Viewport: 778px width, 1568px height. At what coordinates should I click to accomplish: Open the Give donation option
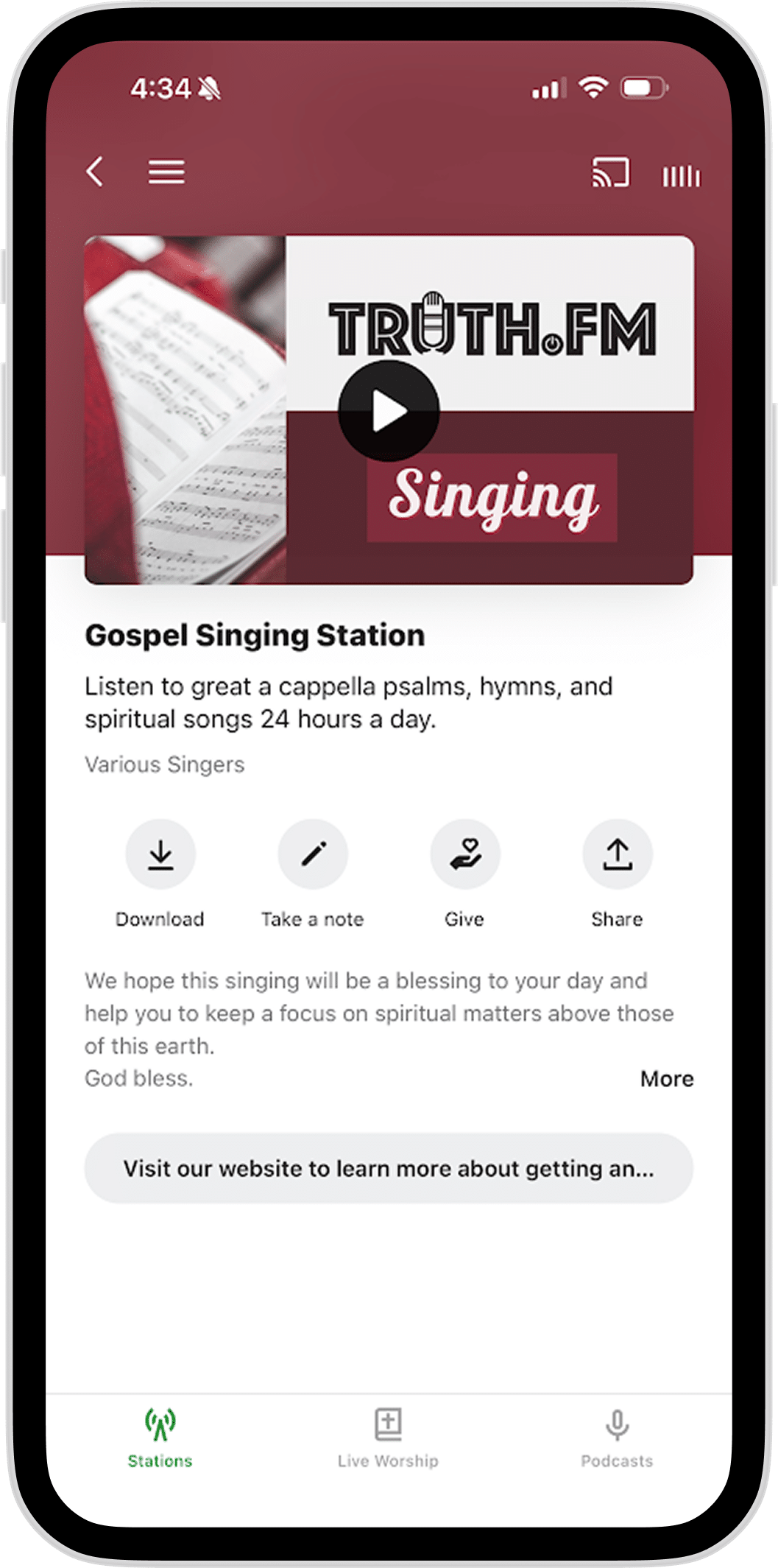point(465,855)
